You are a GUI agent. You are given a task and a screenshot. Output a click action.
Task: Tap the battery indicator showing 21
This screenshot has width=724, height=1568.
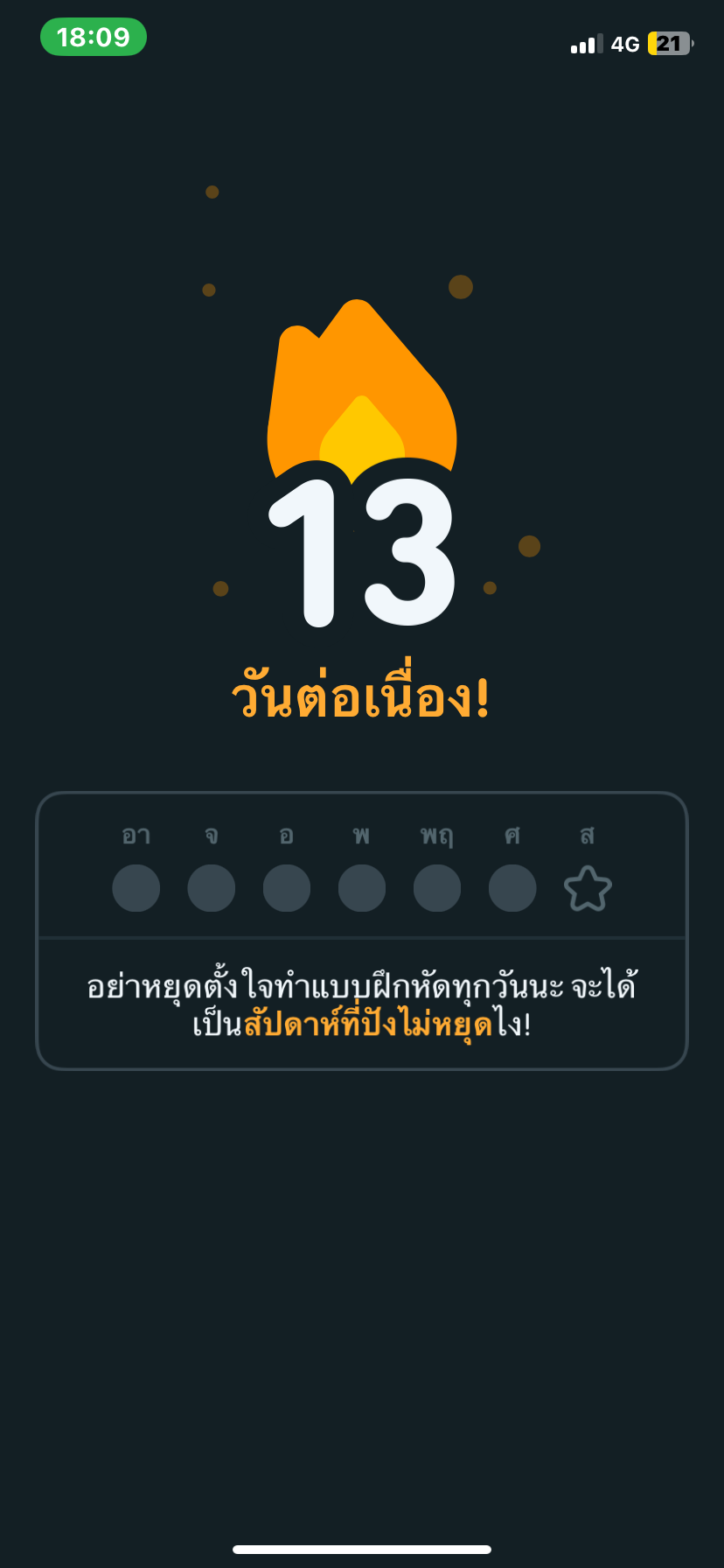point(668,42)
